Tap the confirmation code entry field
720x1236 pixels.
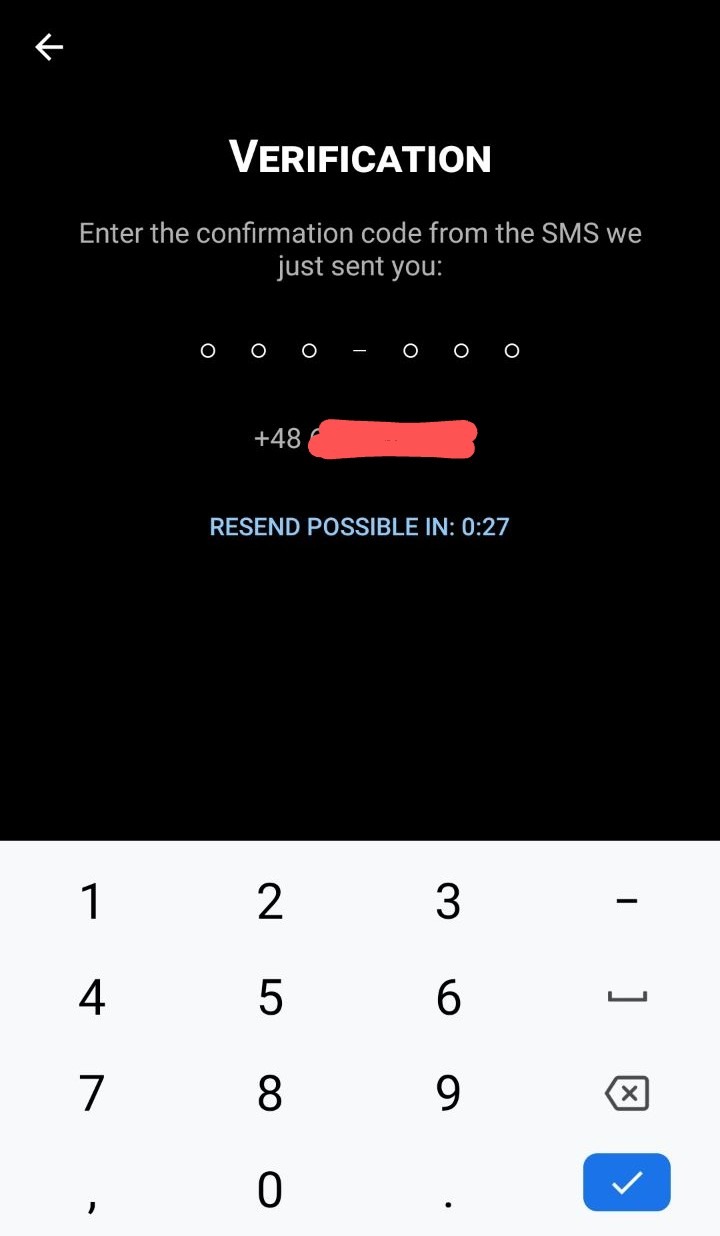pos(360,351)
